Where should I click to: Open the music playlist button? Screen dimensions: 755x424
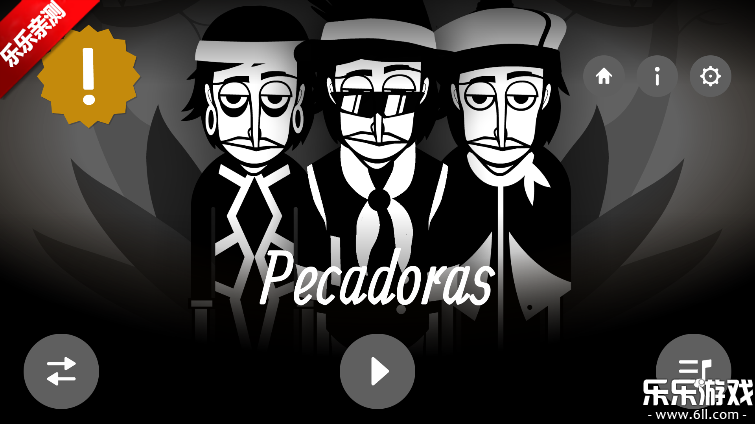[692, 368]
